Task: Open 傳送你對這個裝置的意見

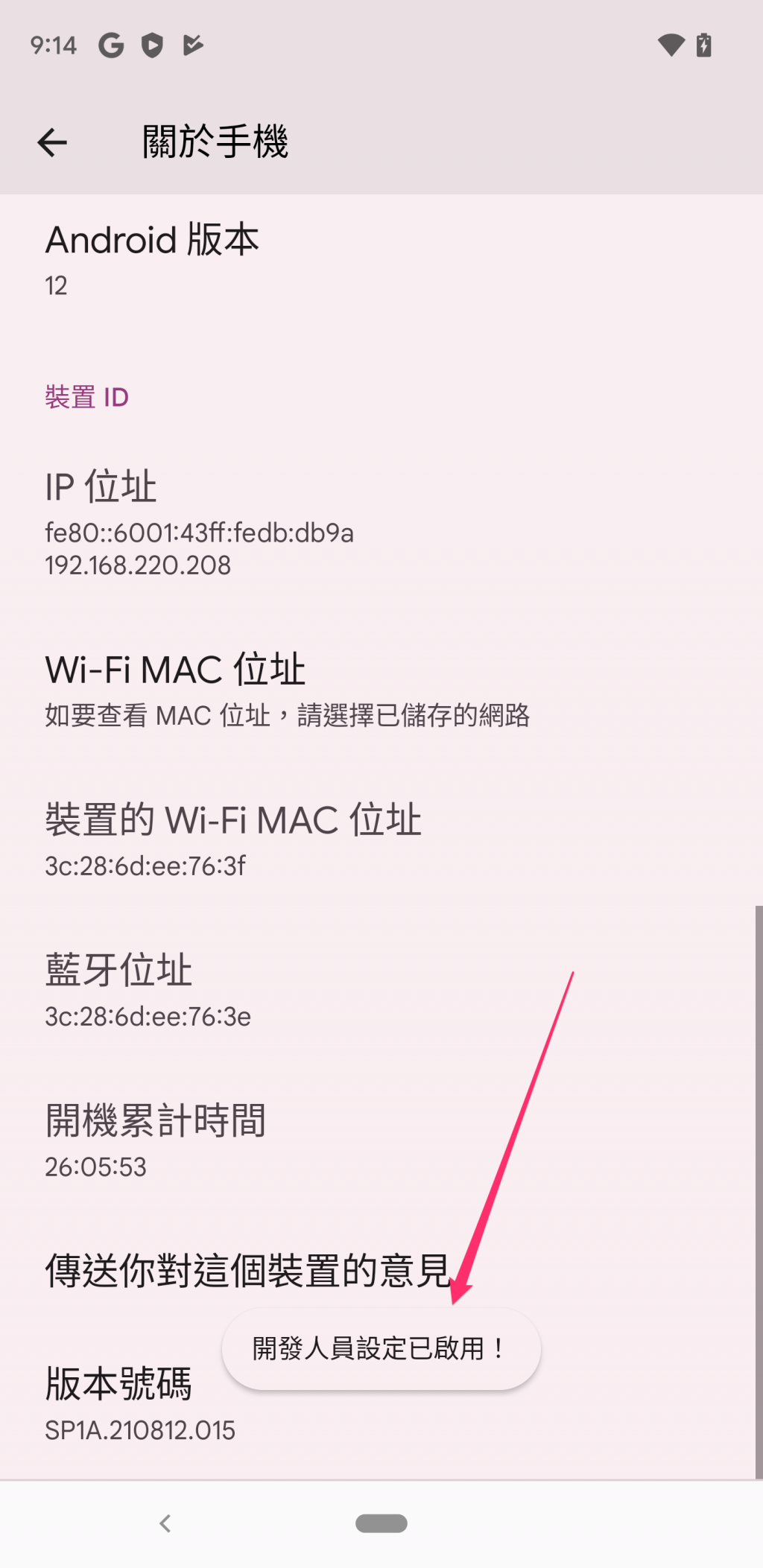Action: (247, 1271)
